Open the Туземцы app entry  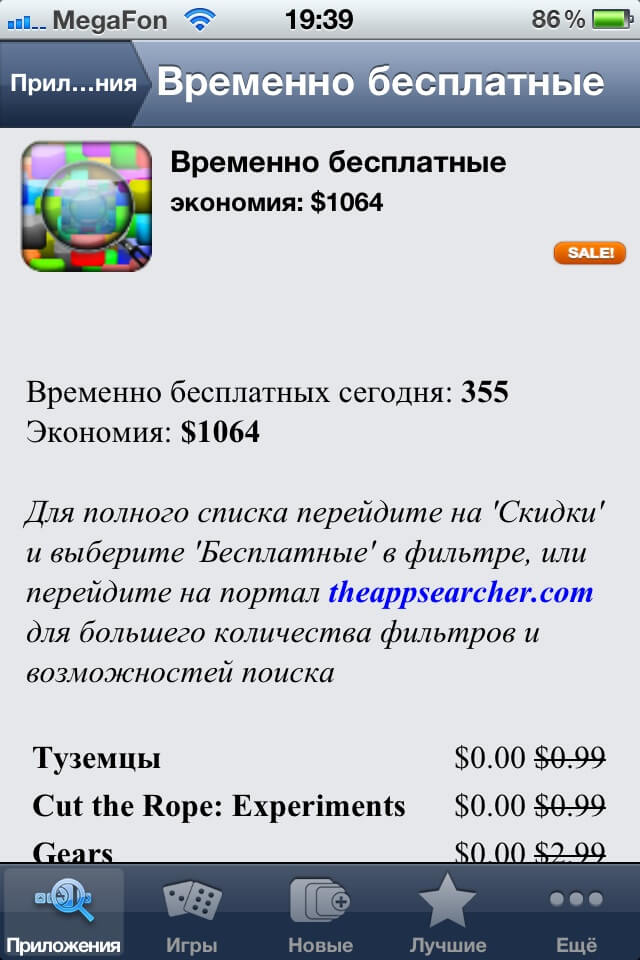click(x=97, y=758)
